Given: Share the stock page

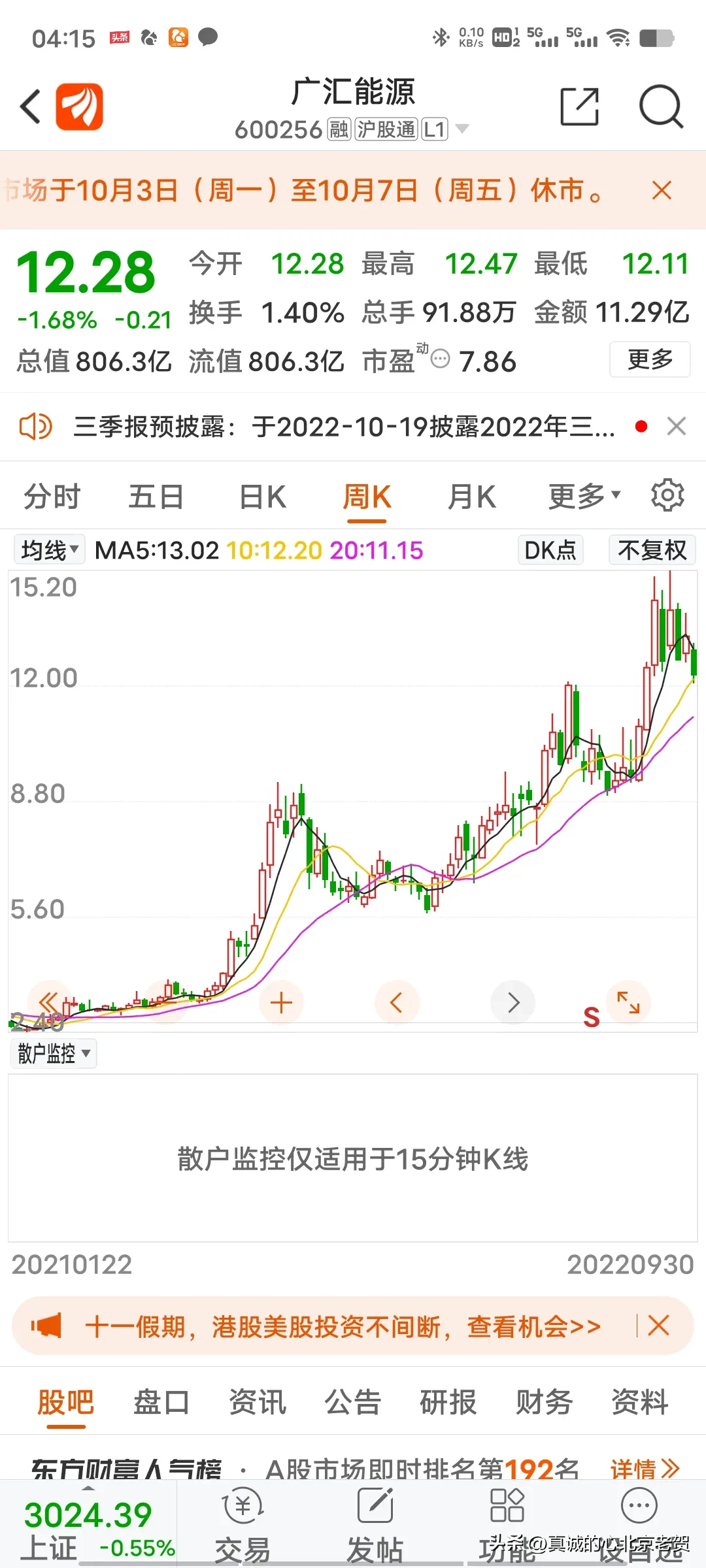Looking at the screenshot, I should pyautogui.click(x=580, y=106).
